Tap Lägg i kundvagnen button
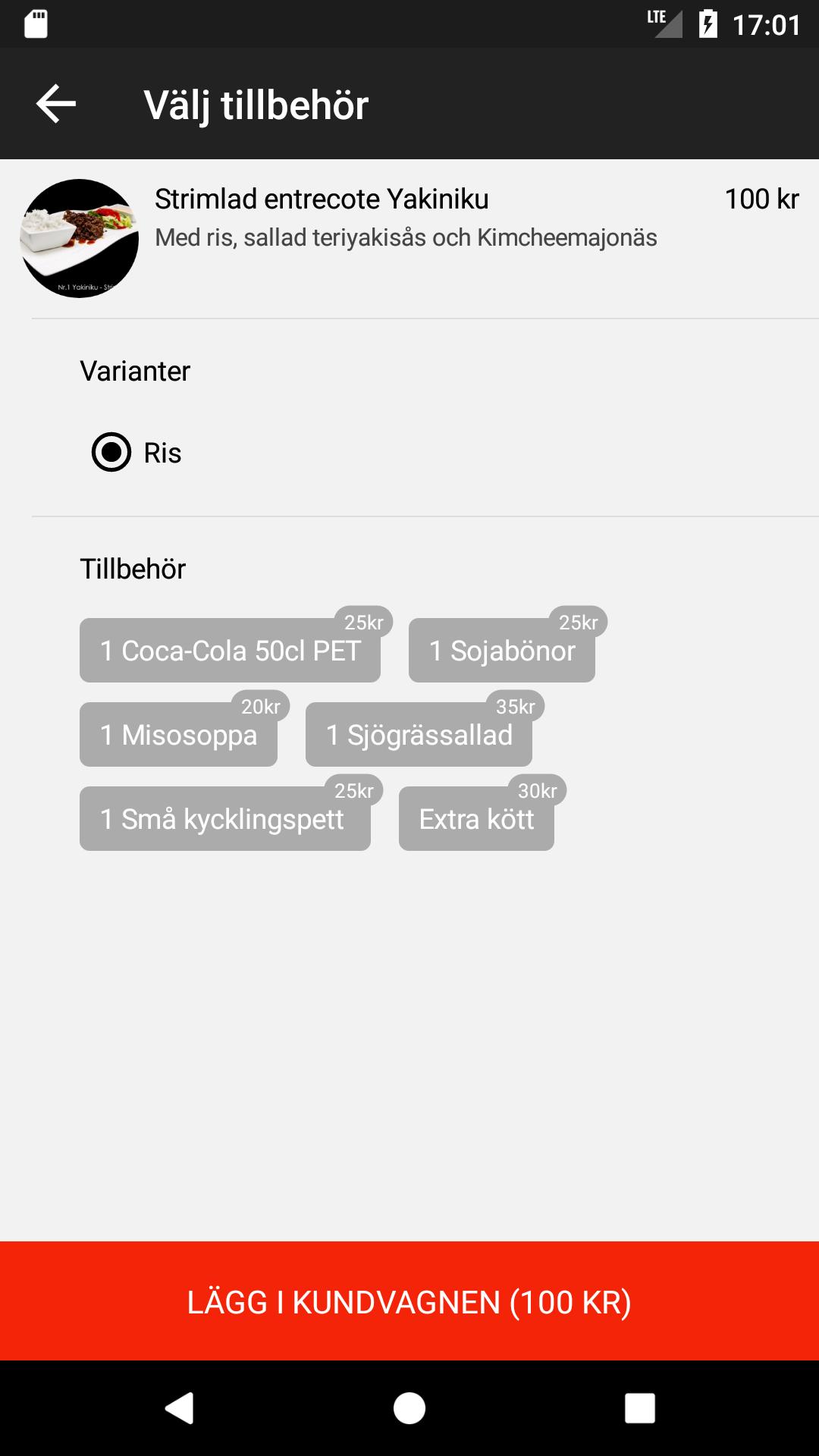 coord(409,1301)
